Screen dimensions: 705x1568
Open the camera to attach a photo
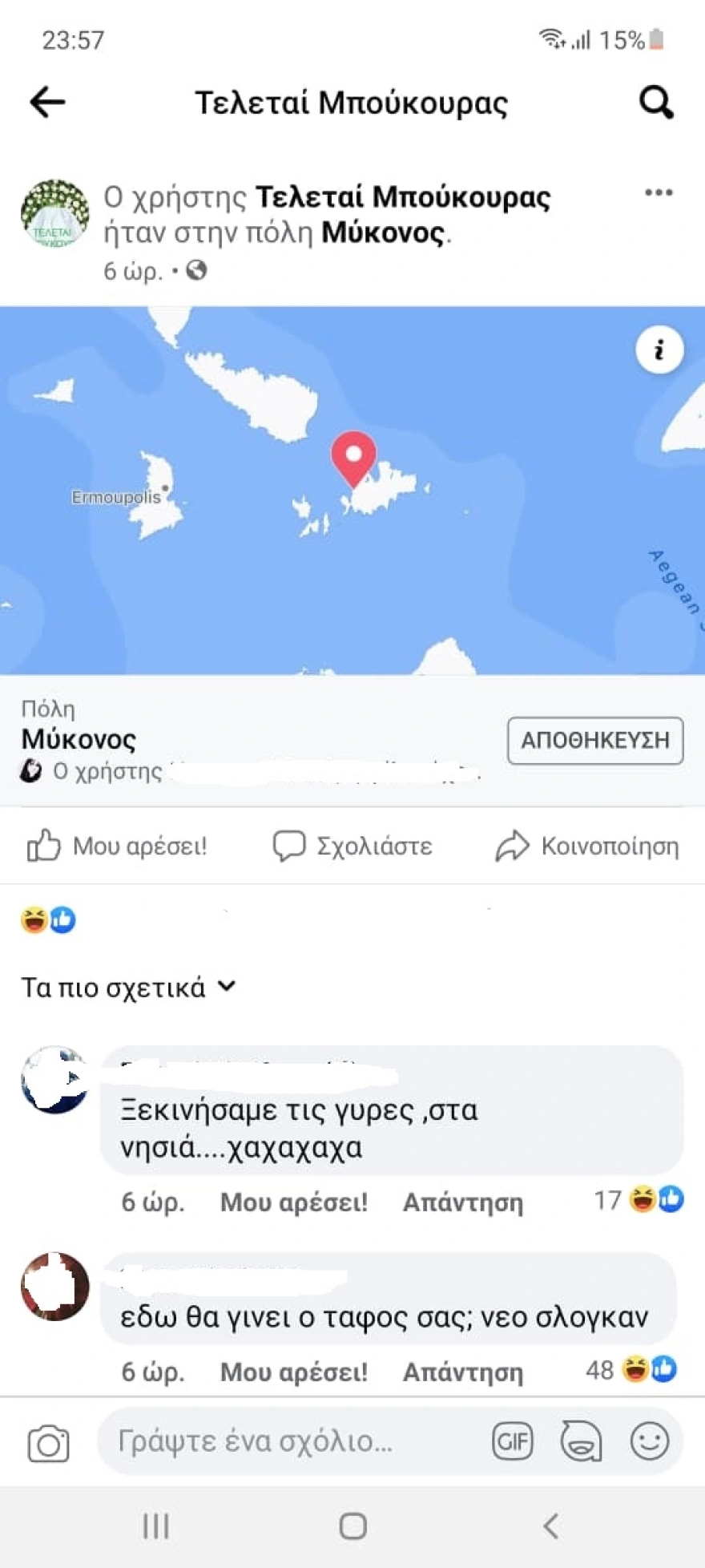49,1444
